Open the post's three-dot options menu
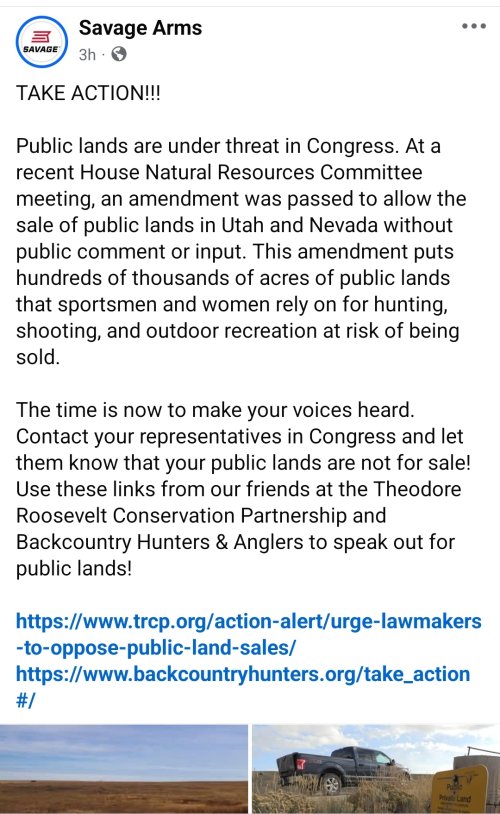The width and height of the screenshot is (500, 814). coord(474,26)
